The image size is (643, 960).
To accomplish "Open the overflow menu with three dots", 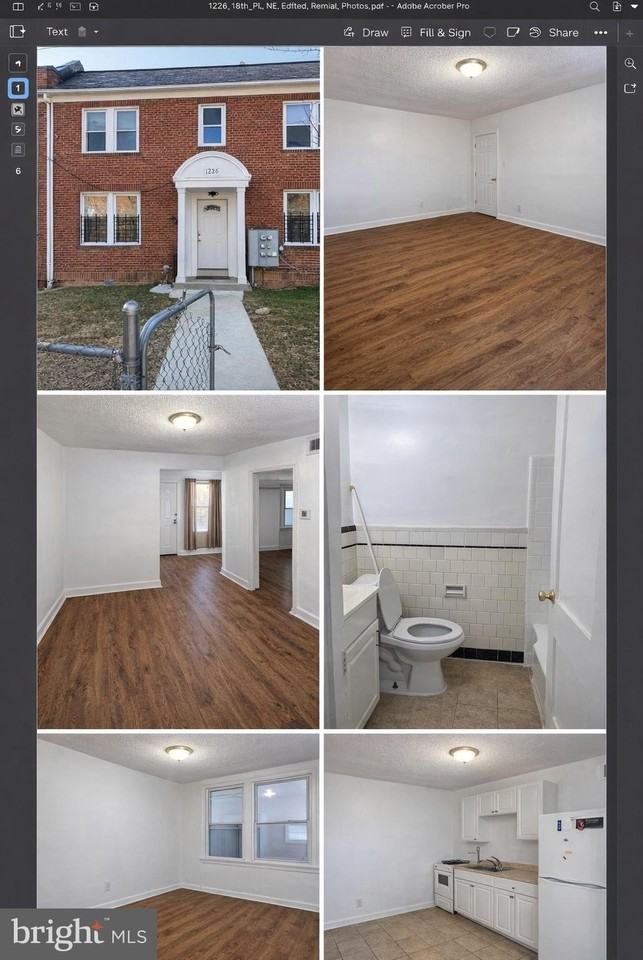I will click(x=600, y=32).
